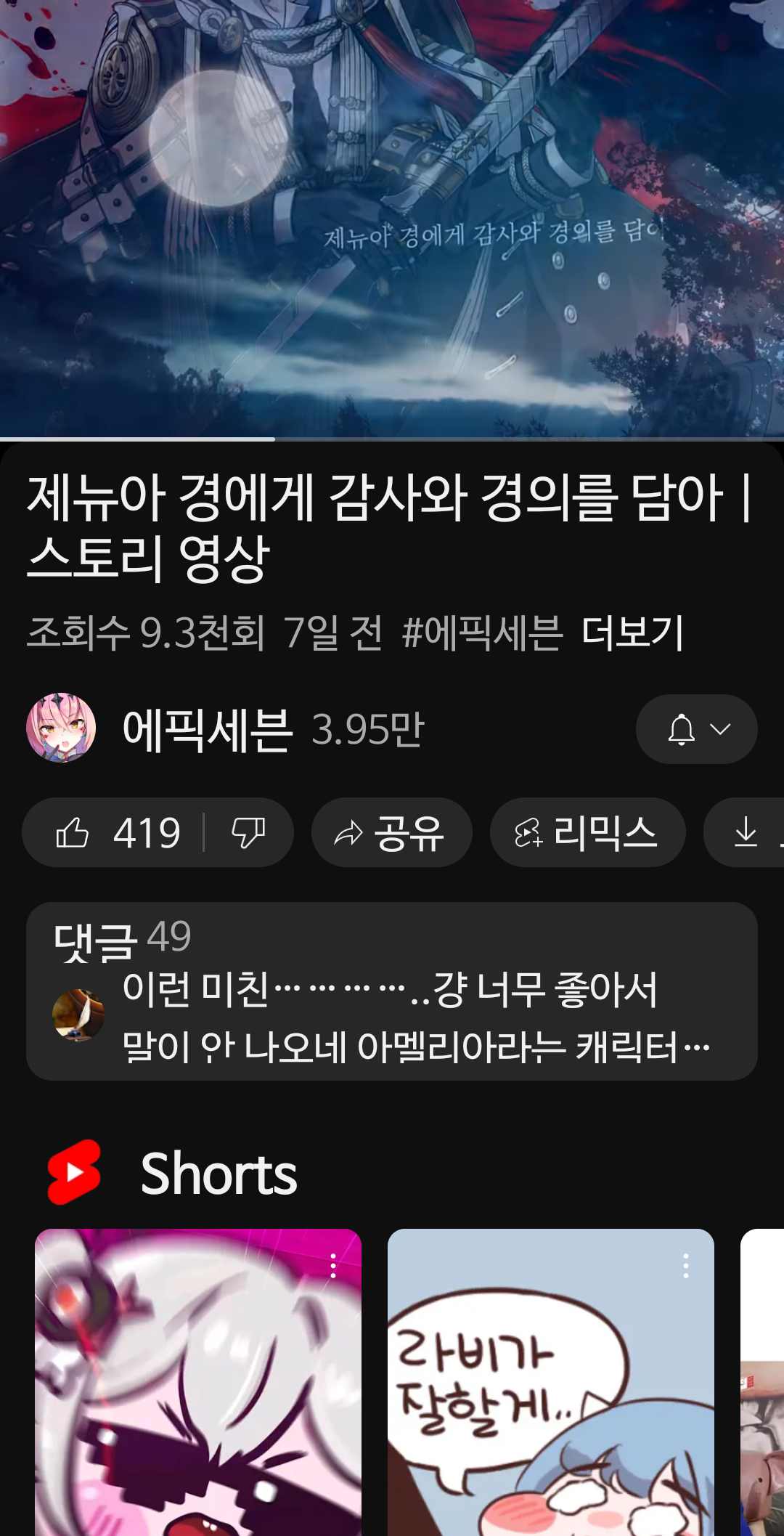
Task: Dislike this video
Action: click(248, 832)
